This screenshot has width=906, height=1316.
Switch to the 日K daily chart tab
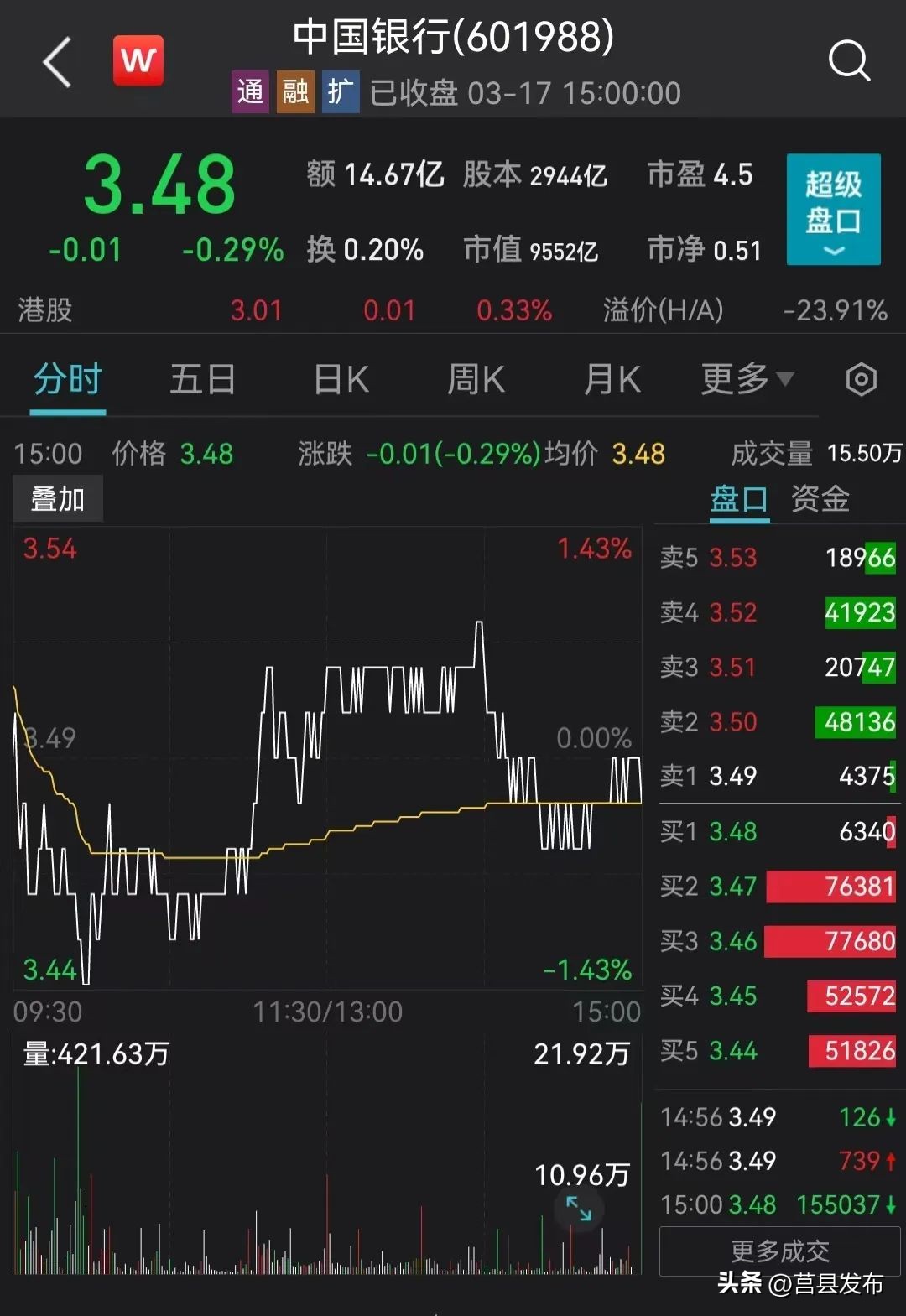[339, 379]
